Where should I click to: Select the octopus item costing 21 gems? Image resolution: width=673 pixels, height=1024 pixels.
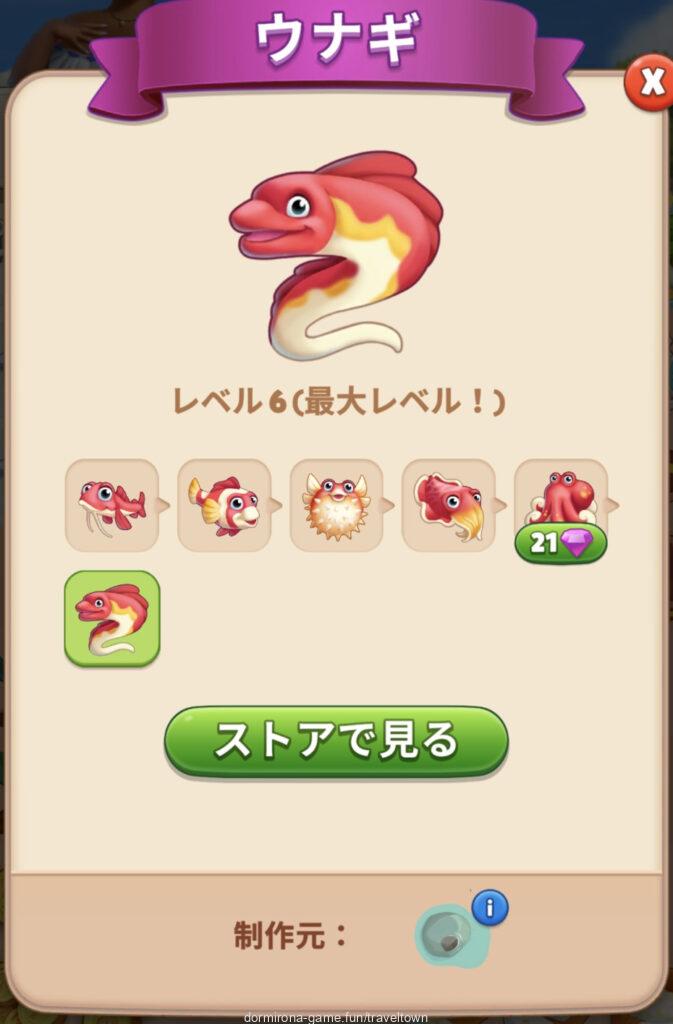coord(561,505)
